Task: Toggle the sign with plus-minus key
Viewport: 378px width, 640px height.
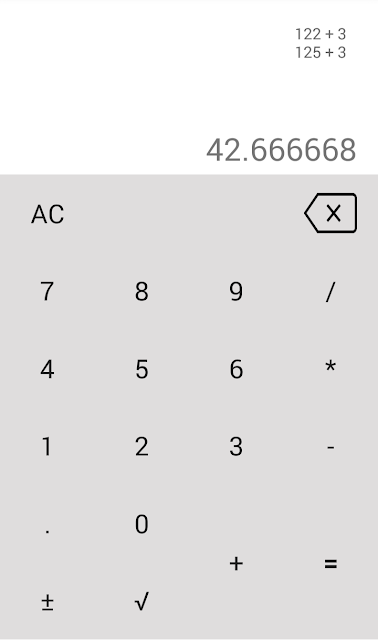Action: click(x=47, y=602)
